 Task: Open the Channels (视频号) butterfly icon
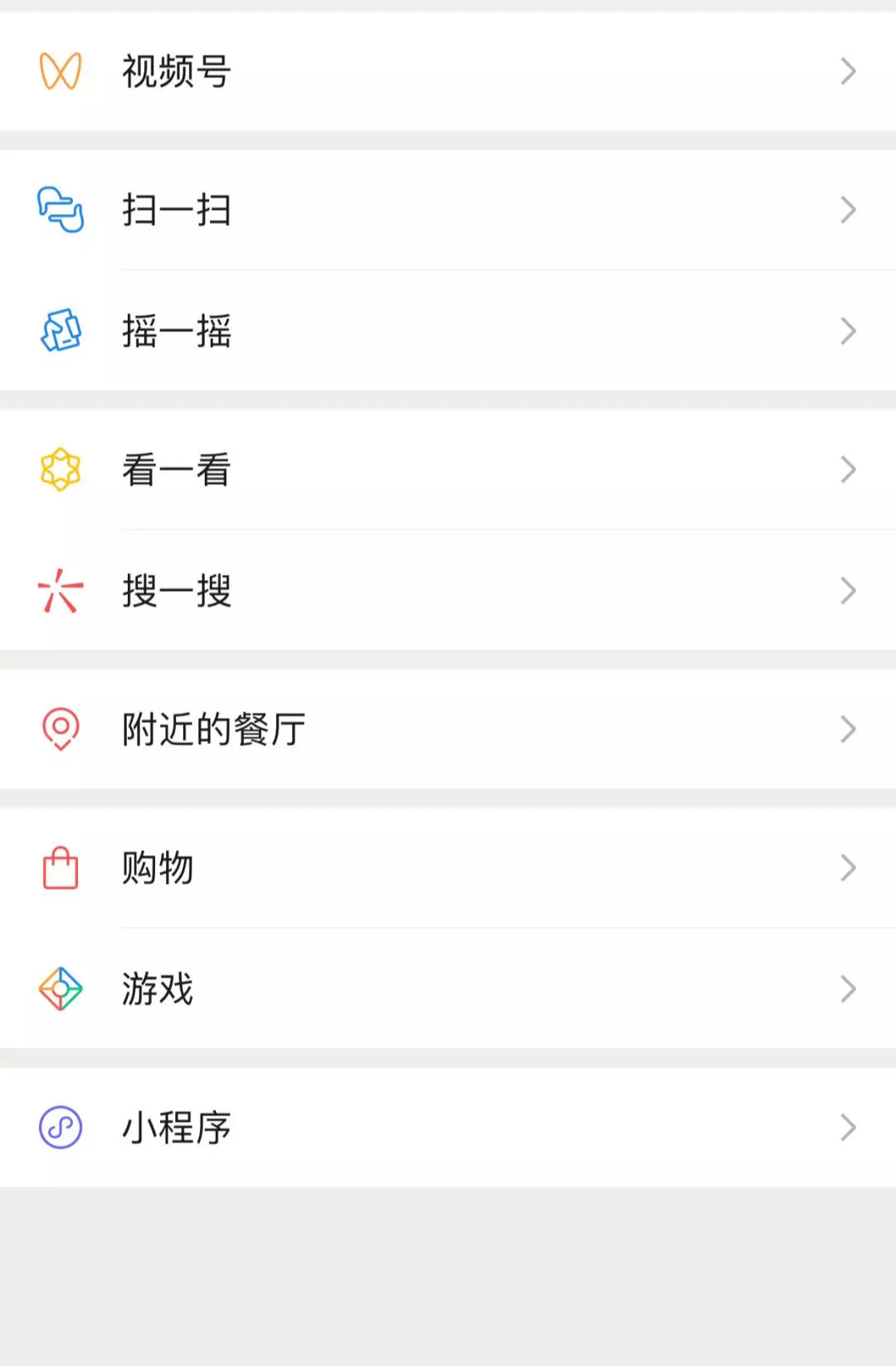point(59,72)
